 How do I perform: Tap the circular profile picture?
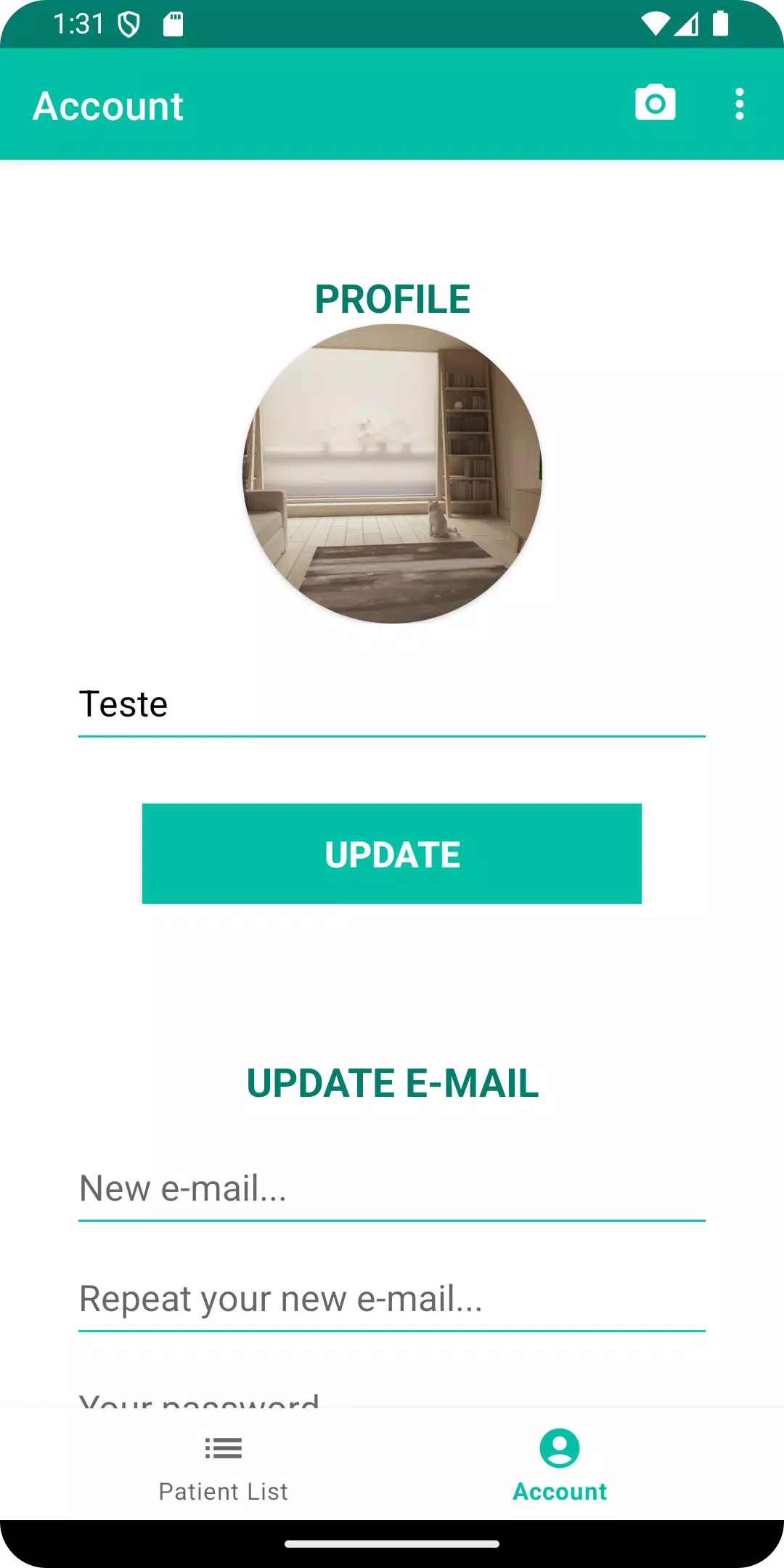click(392, 473)
